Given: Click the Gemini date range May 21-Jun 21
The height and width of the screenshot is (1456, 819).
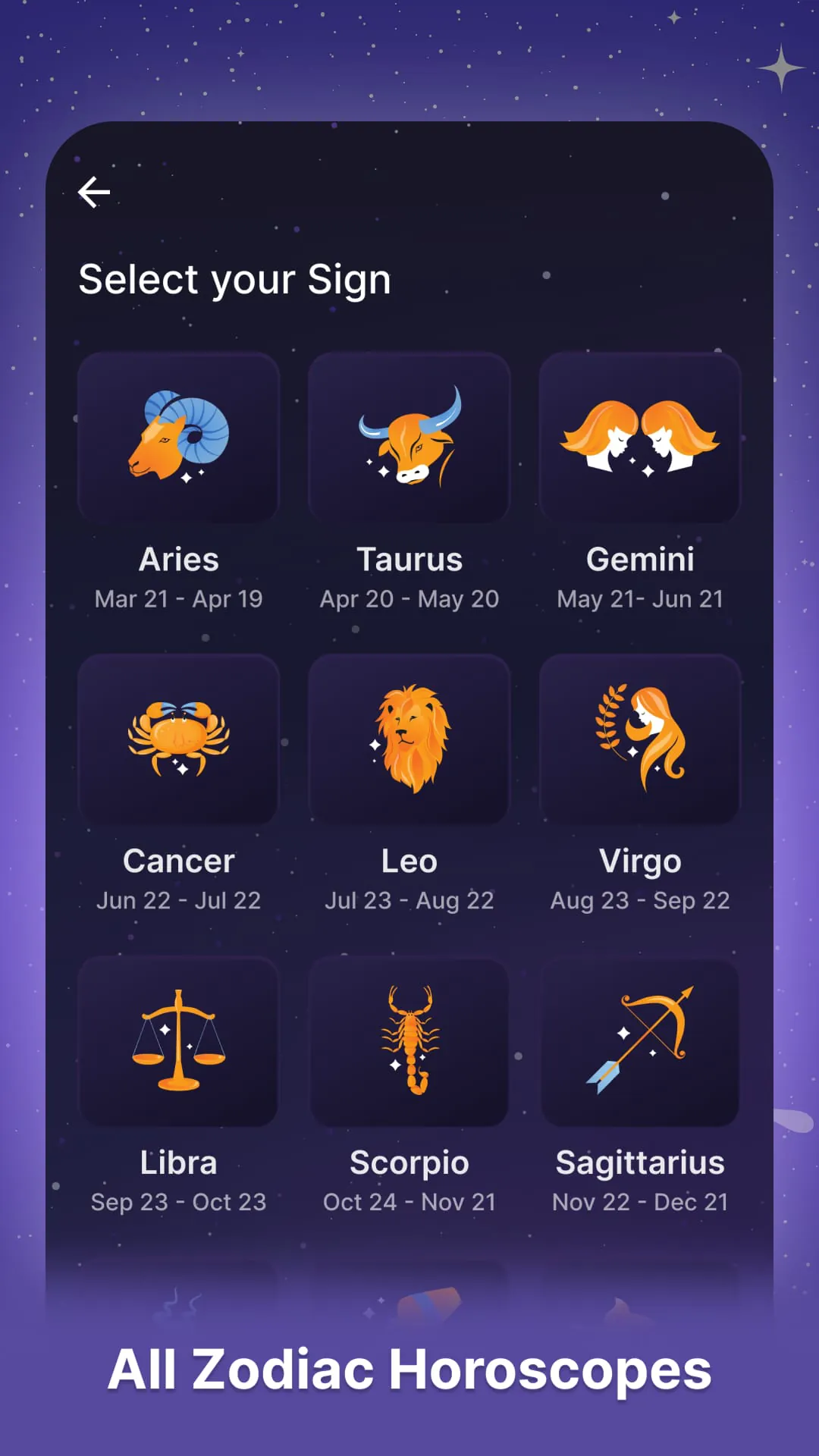Looking at the screenshot, I should 640,599.
